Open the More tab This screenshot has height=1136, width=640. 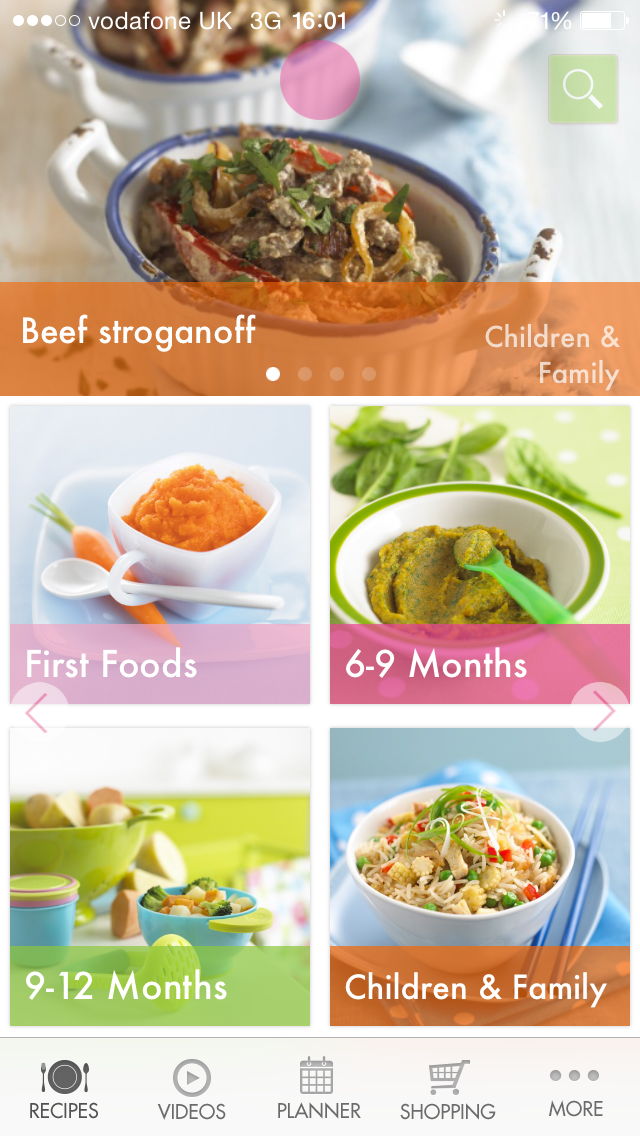[575, 1089]
